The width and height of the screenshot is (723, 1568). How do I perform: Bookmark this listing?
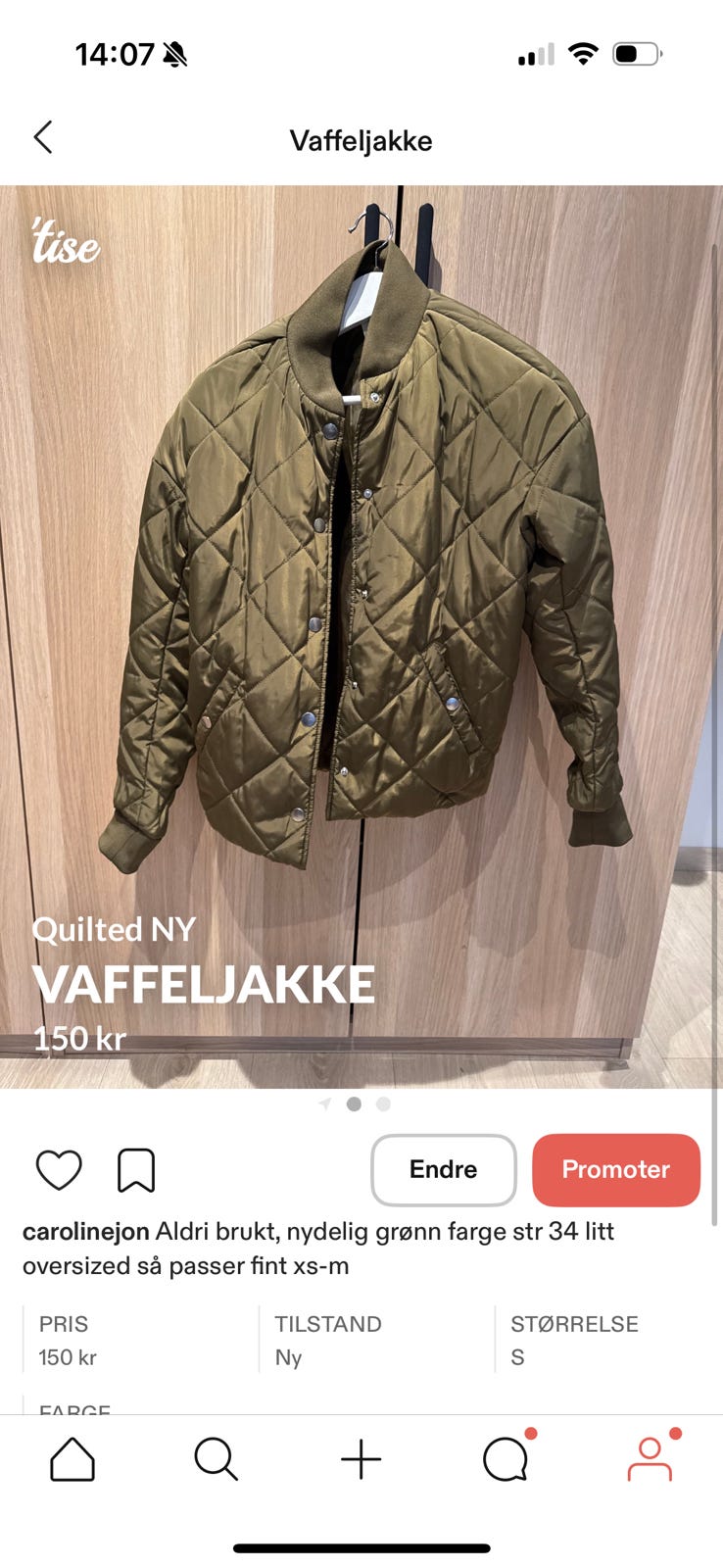(136, 1170)
